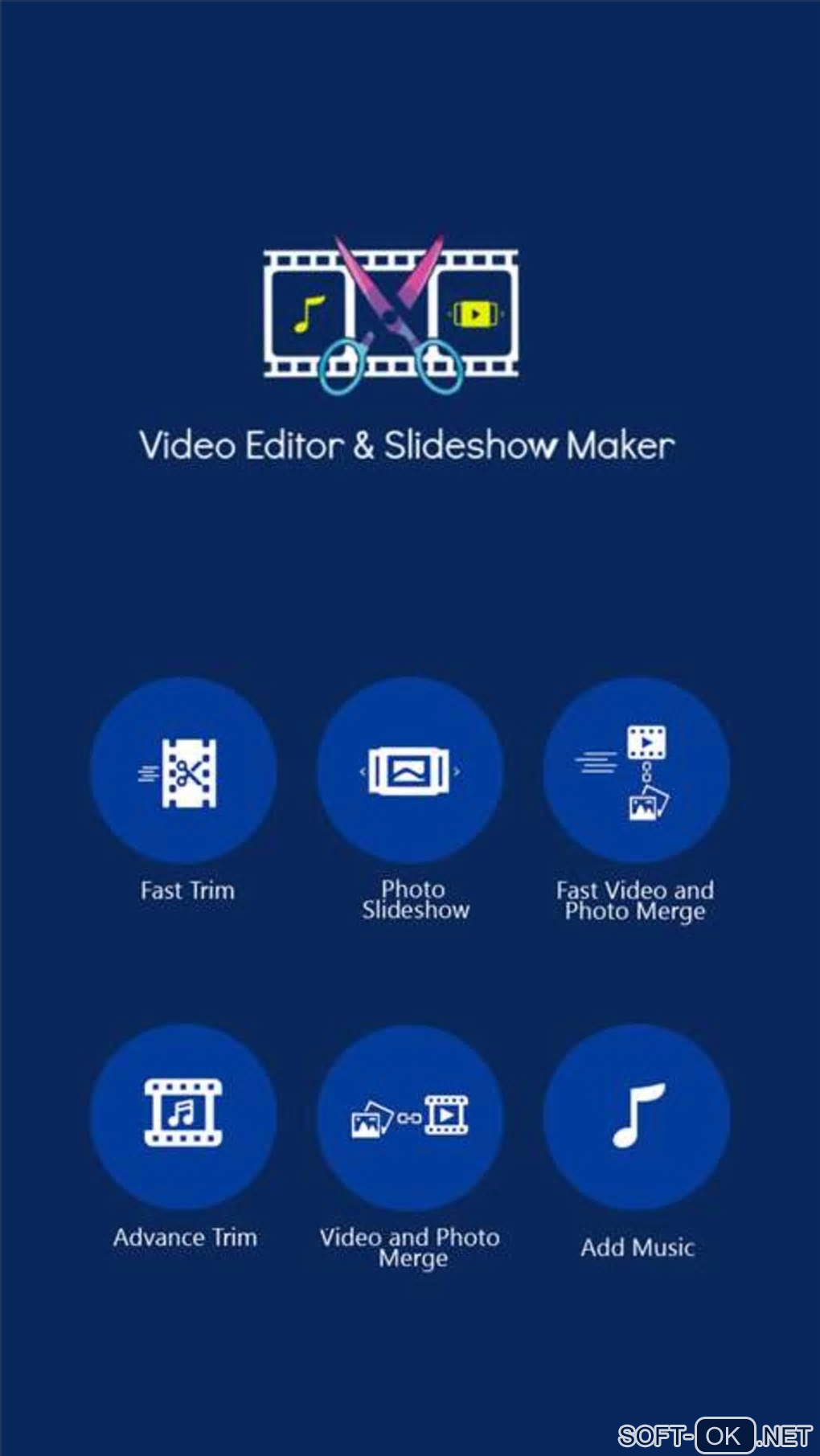Tap the Add Music button
The height and width of the screenshot is (1456, 820).
[637, 1116]
